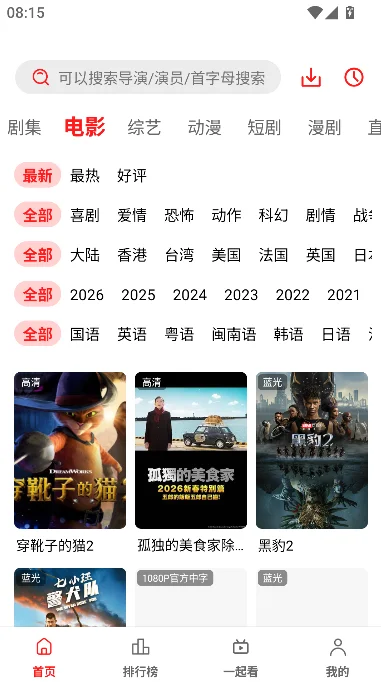The height and width of the screenshot is (682, 381).
Task: Filter by genre 科幻
Action: 273,215
